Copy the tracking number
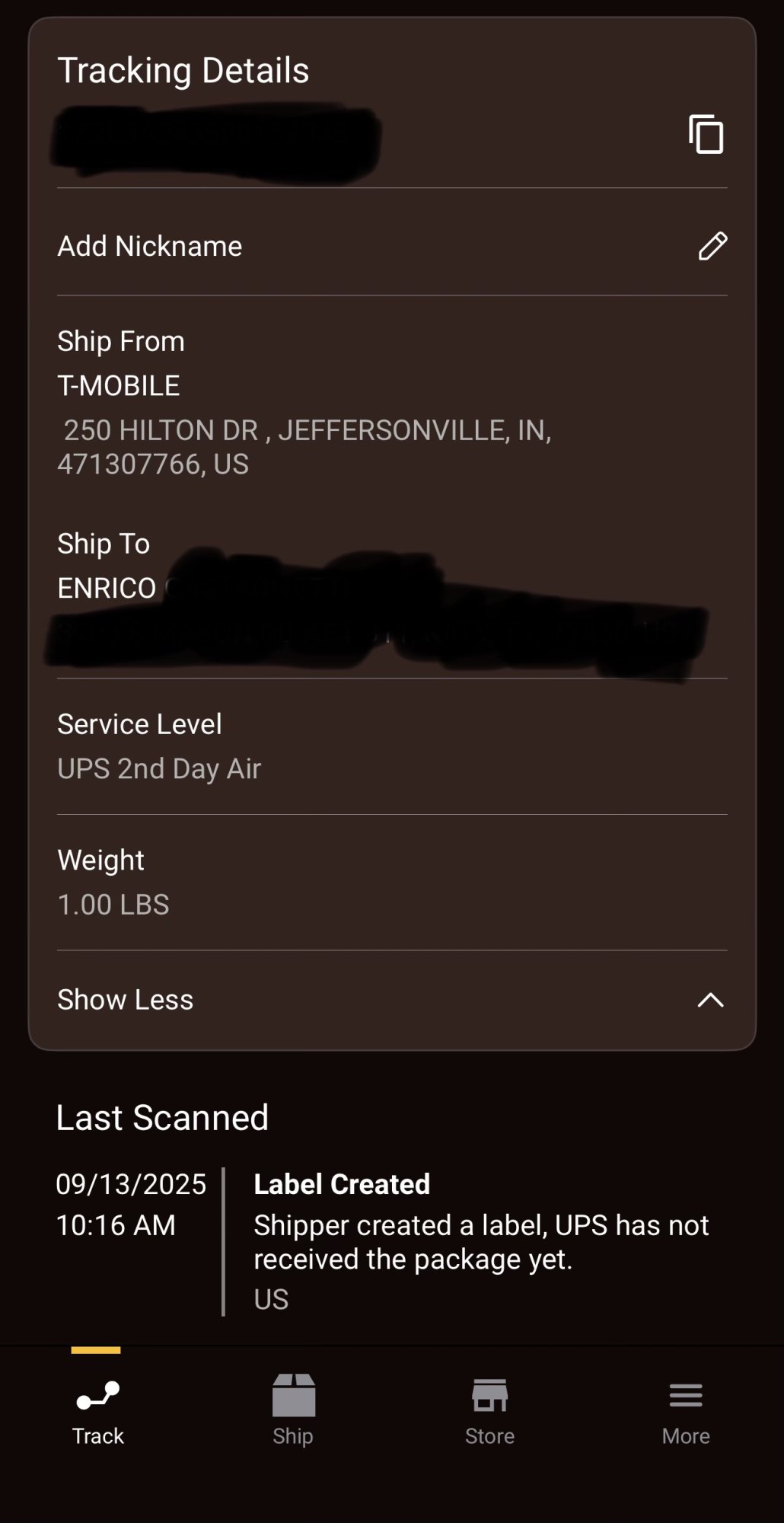The width and height of the screenshot is (784, 1523). point(706,135)
